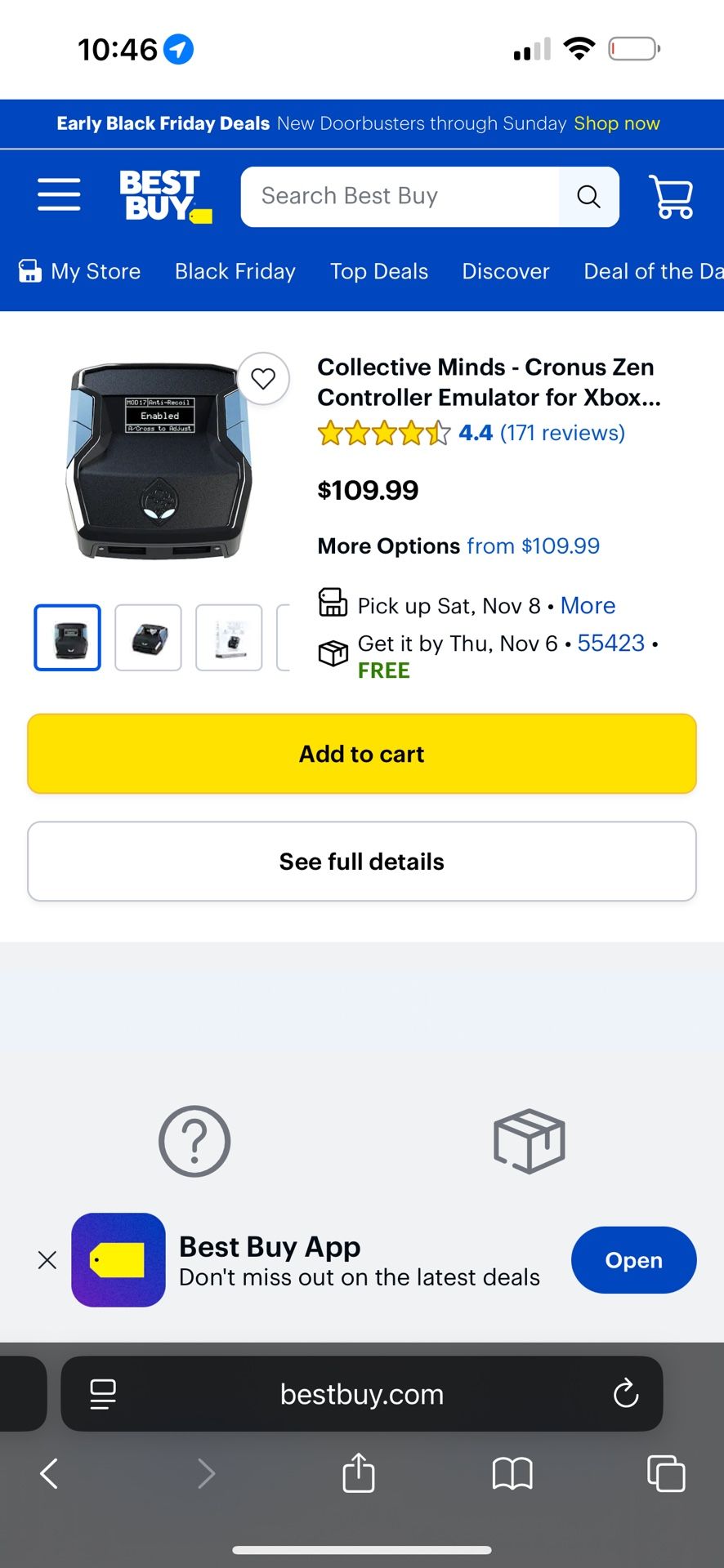Tap the Search Best Buy field
724x1568 pixels.
[x=400, y=197]
